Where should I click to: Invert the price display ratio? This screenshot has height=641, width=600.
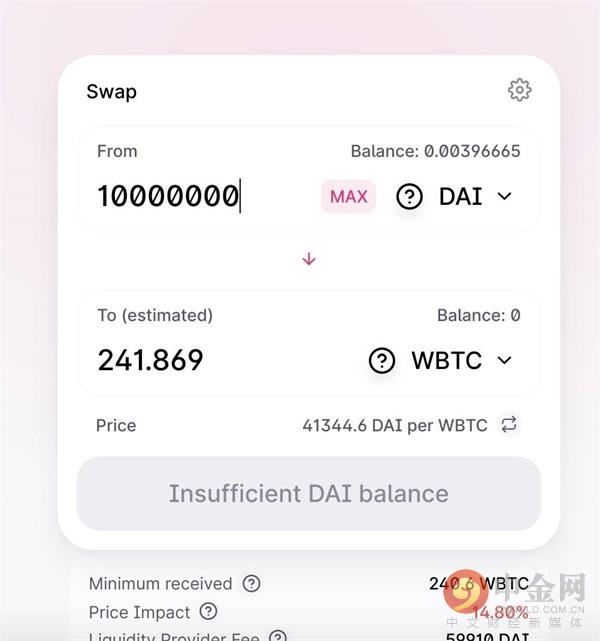tap(509, 425)
